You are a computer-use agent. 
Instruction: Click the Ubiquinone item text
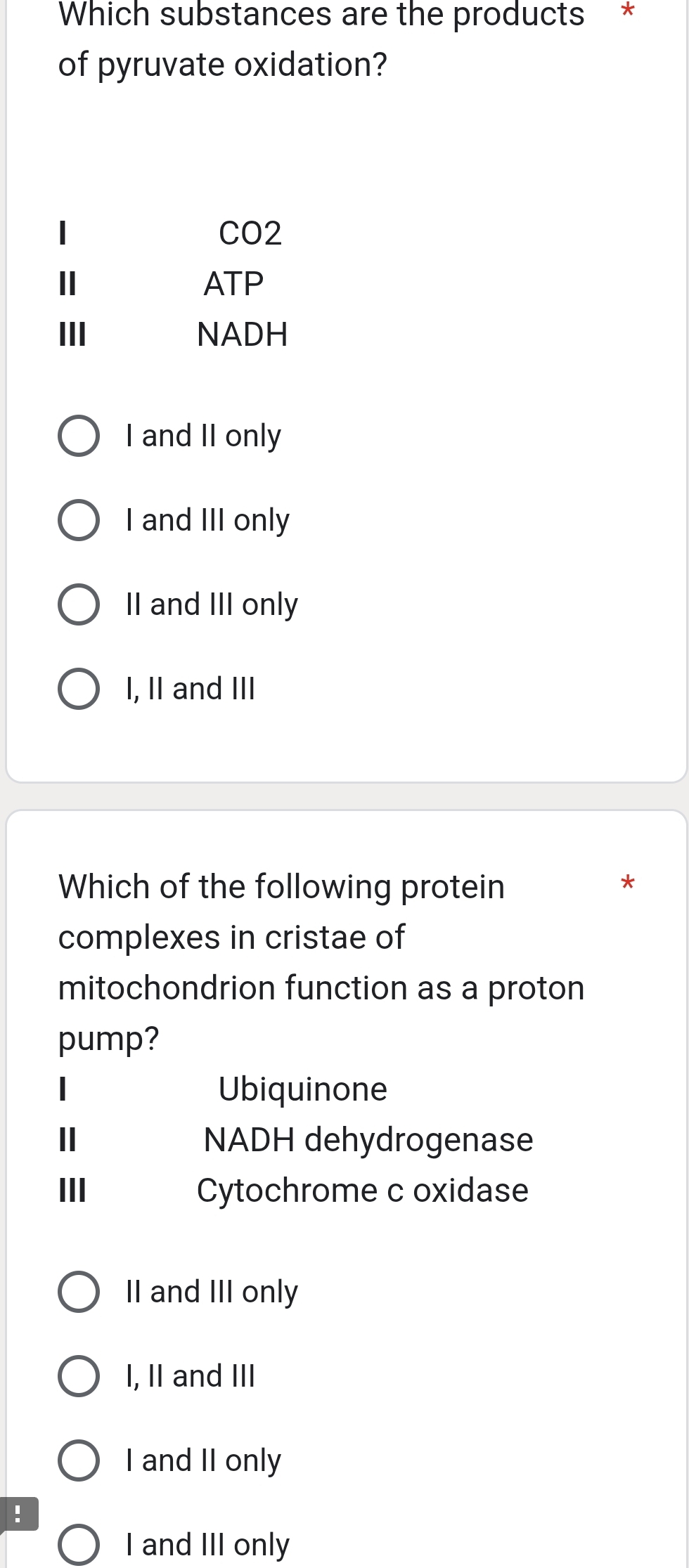pyautogui.click(x=302, y=1089)
